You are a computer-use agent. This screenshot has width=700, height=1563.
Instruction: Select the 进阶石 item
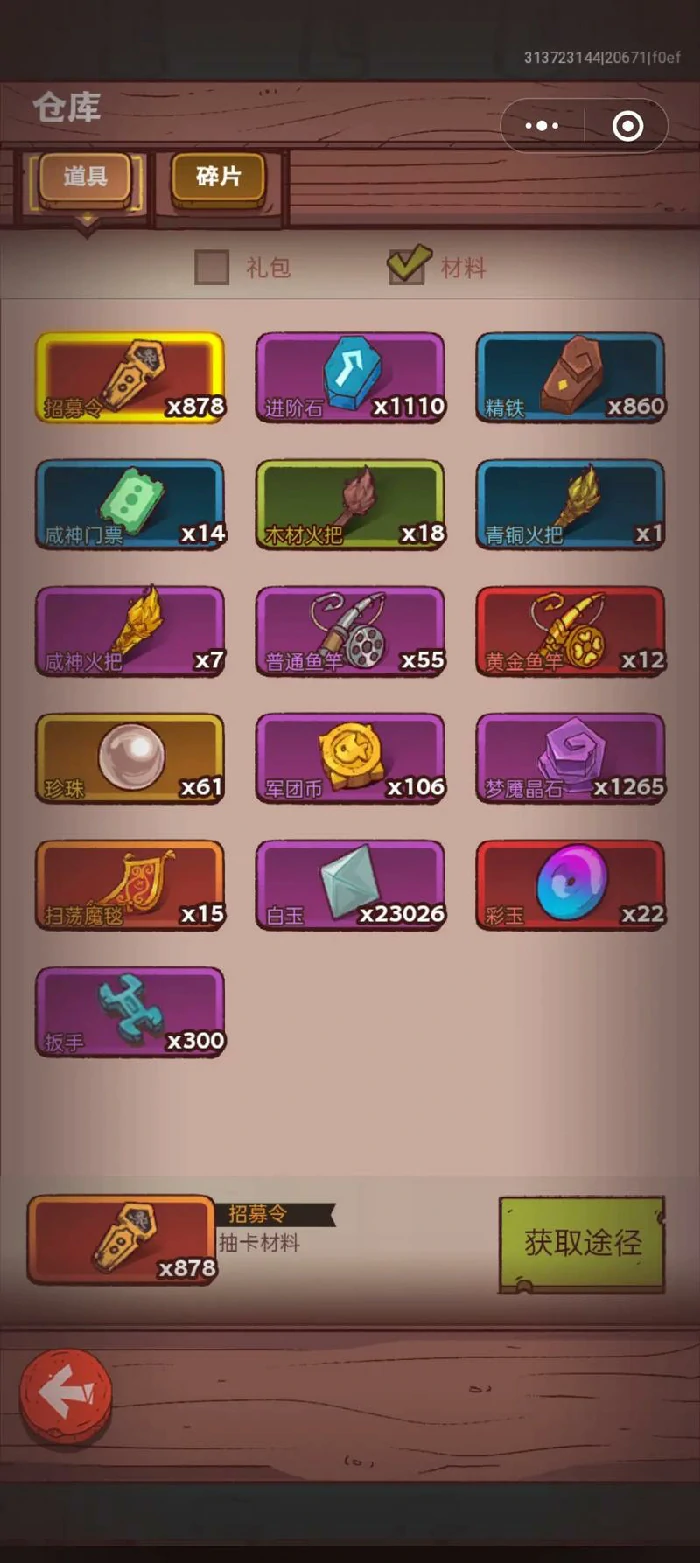click(x=350, y=377)
